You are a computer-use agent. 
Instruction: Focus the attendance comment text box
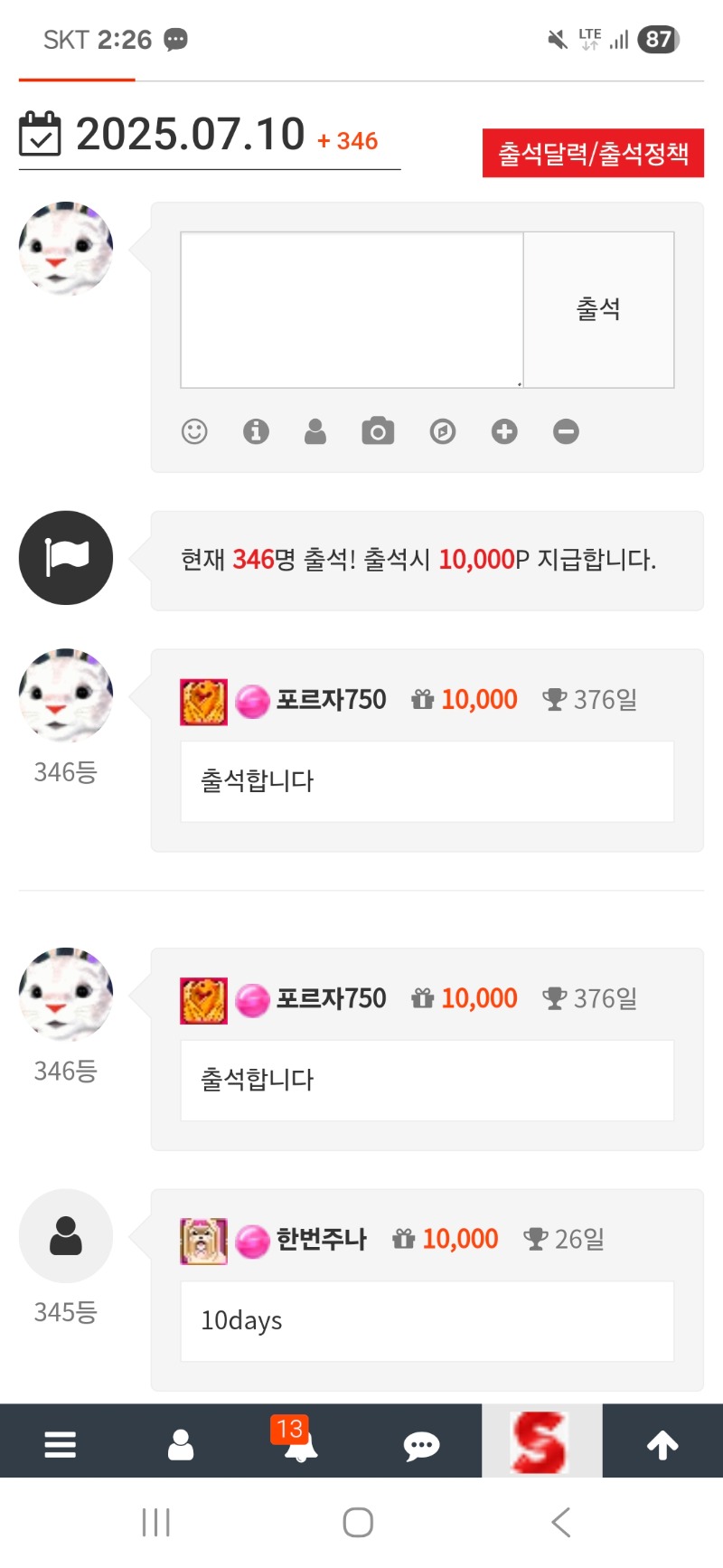(x=352, y=309)
